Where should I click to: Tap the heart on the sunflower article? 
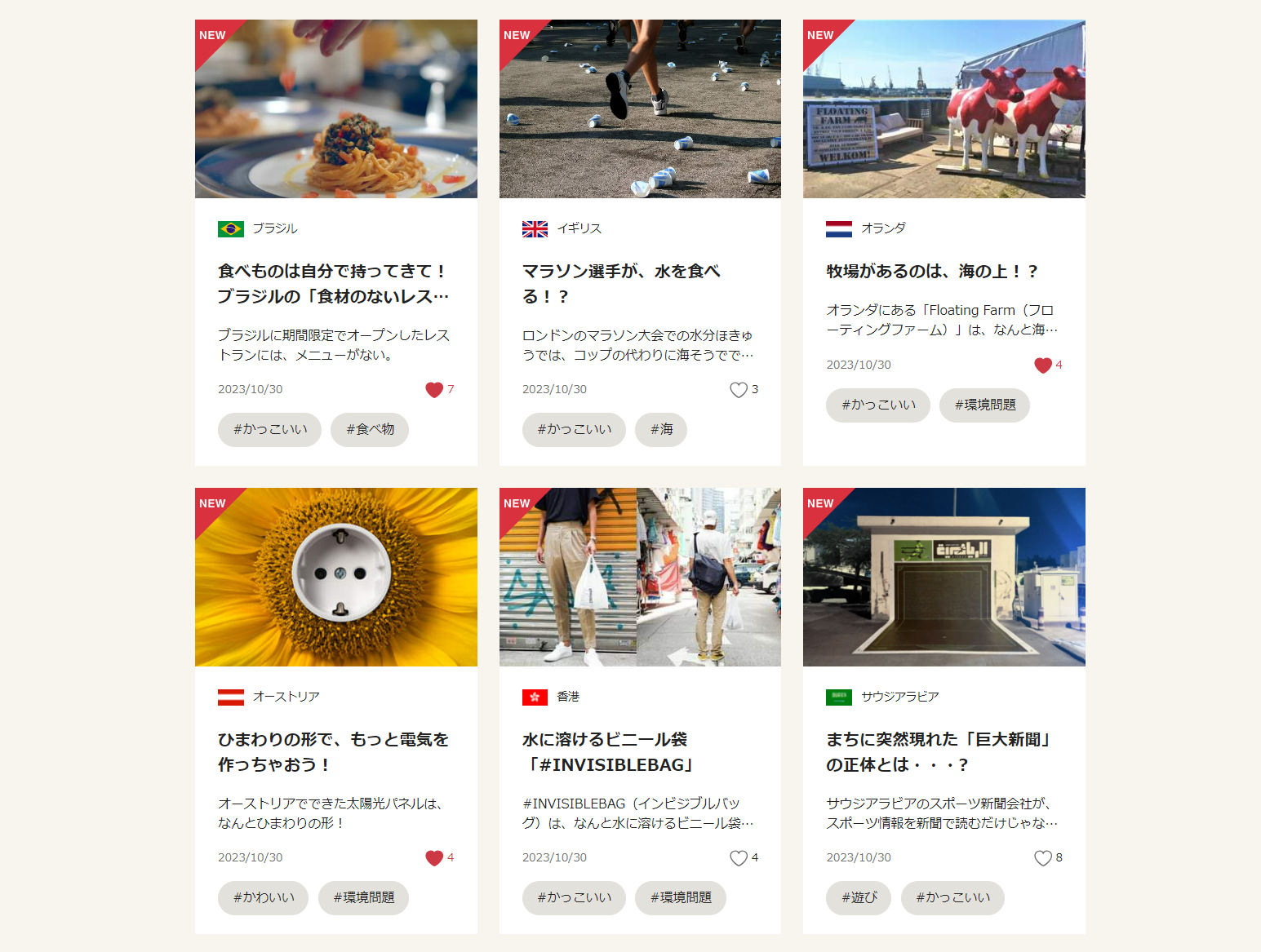(434, 858)
